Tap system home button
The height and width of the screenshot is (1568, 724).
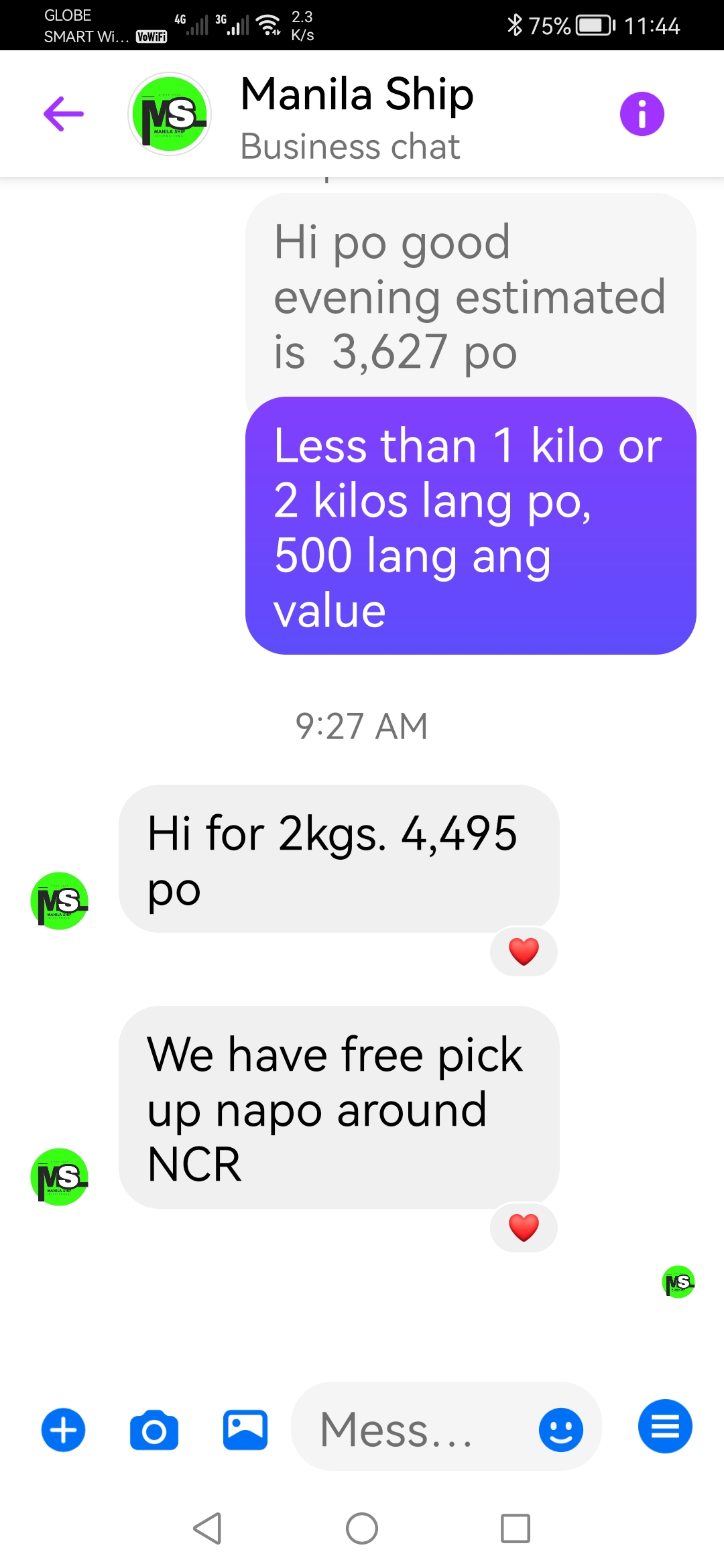tap(362, 1528)
